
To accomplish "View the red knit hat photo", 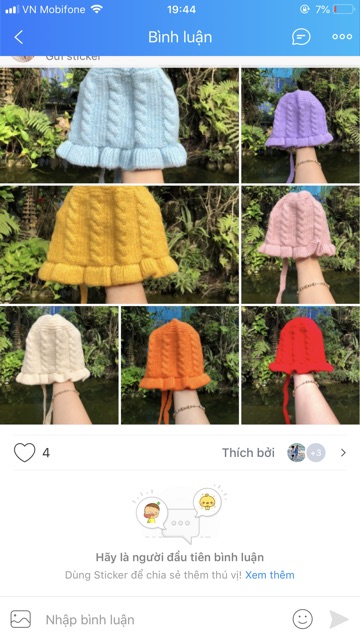I will click(300, 365).
